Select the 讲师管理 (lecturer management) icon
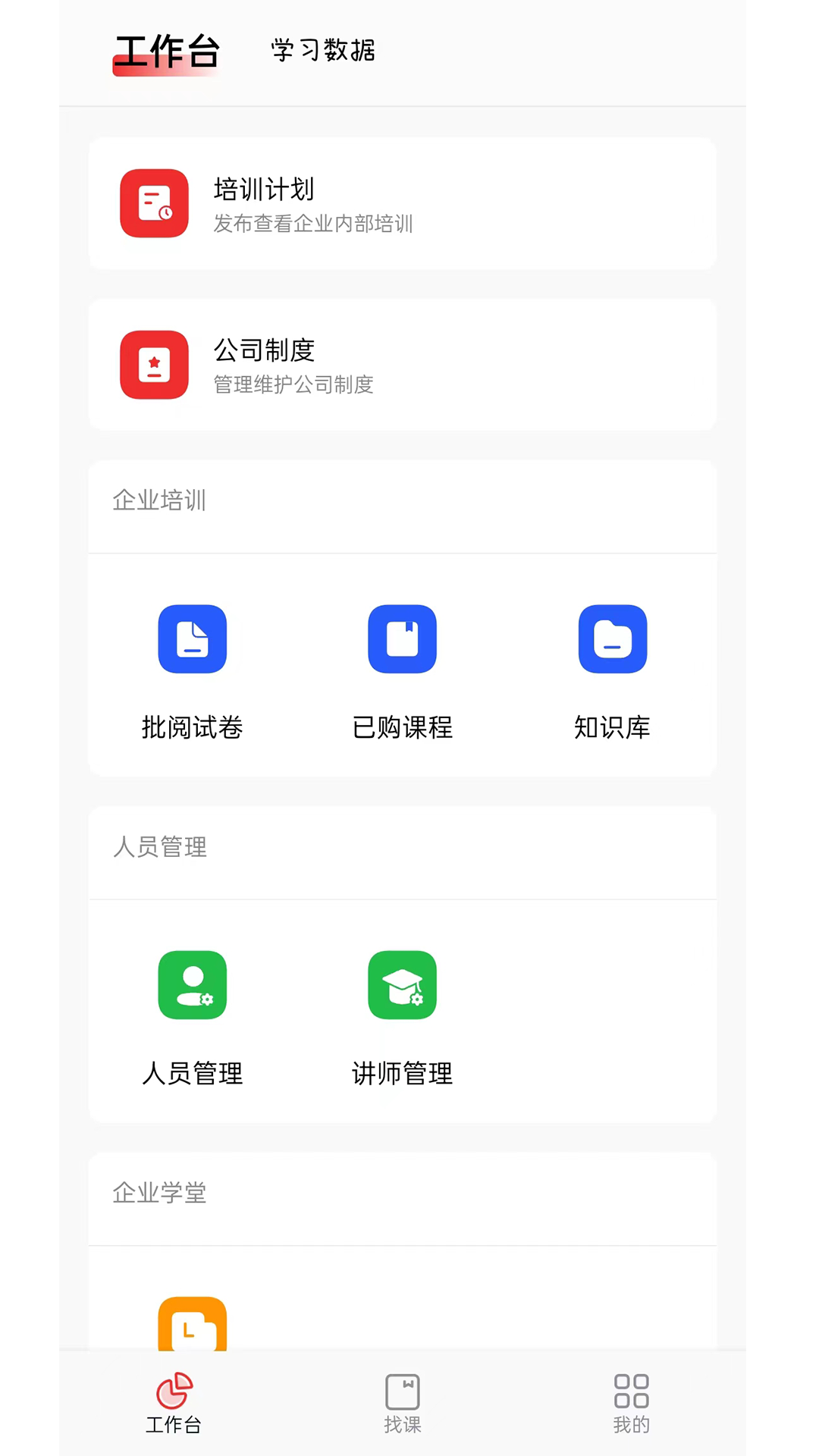819x1456 pixels. click(x=402, y=985)
